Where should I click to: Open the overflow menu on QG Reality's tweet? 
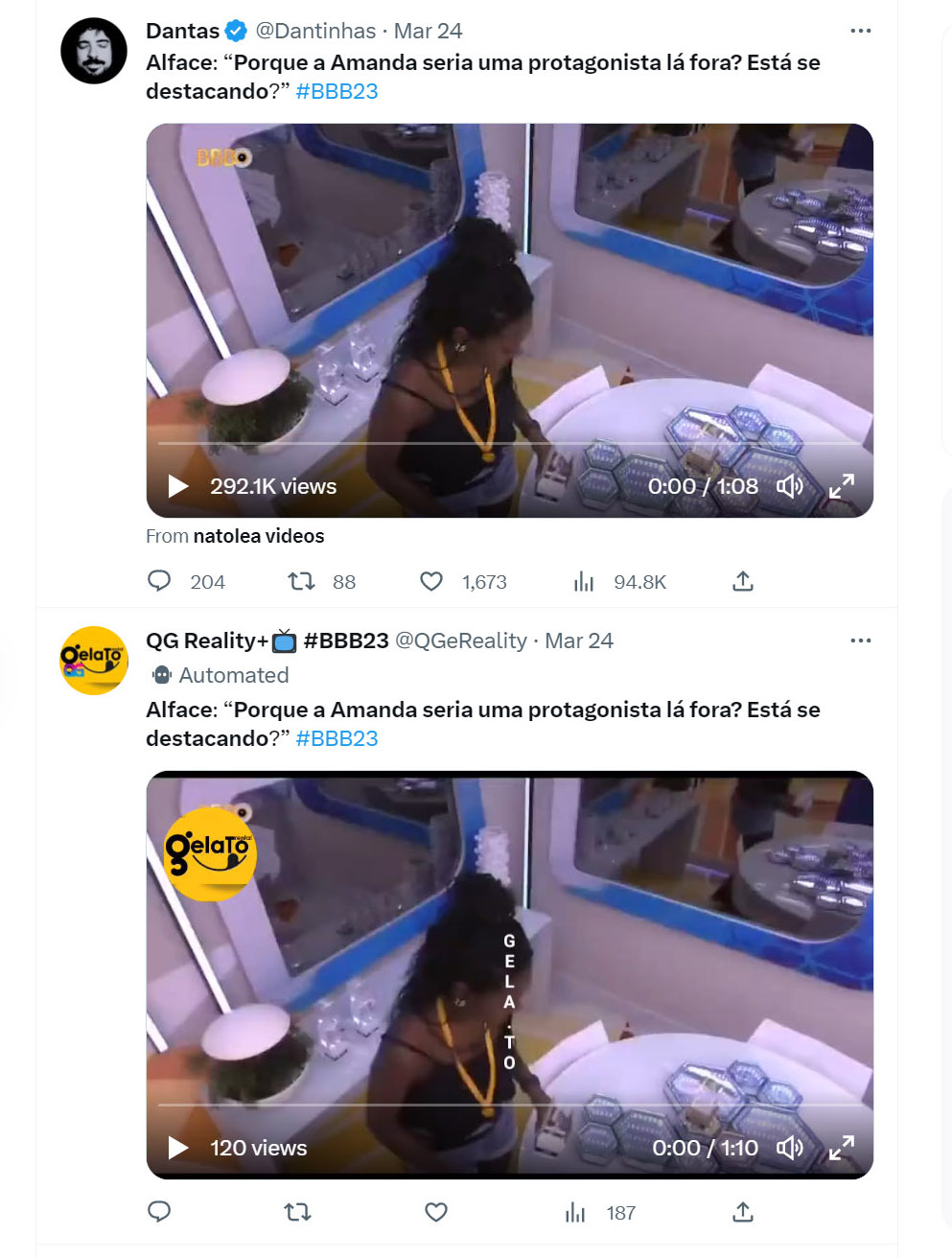[x=860, y=641]
